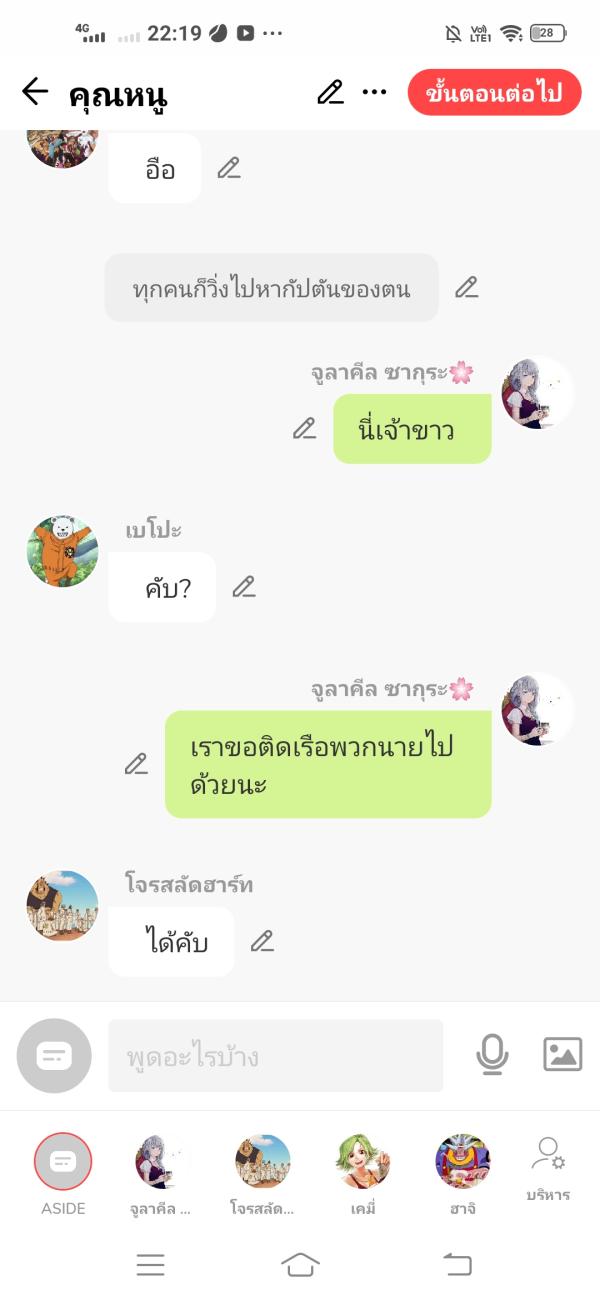Edit the message ได้คับ
This screenshot has width=600, height=1300.
coord(262,941)
